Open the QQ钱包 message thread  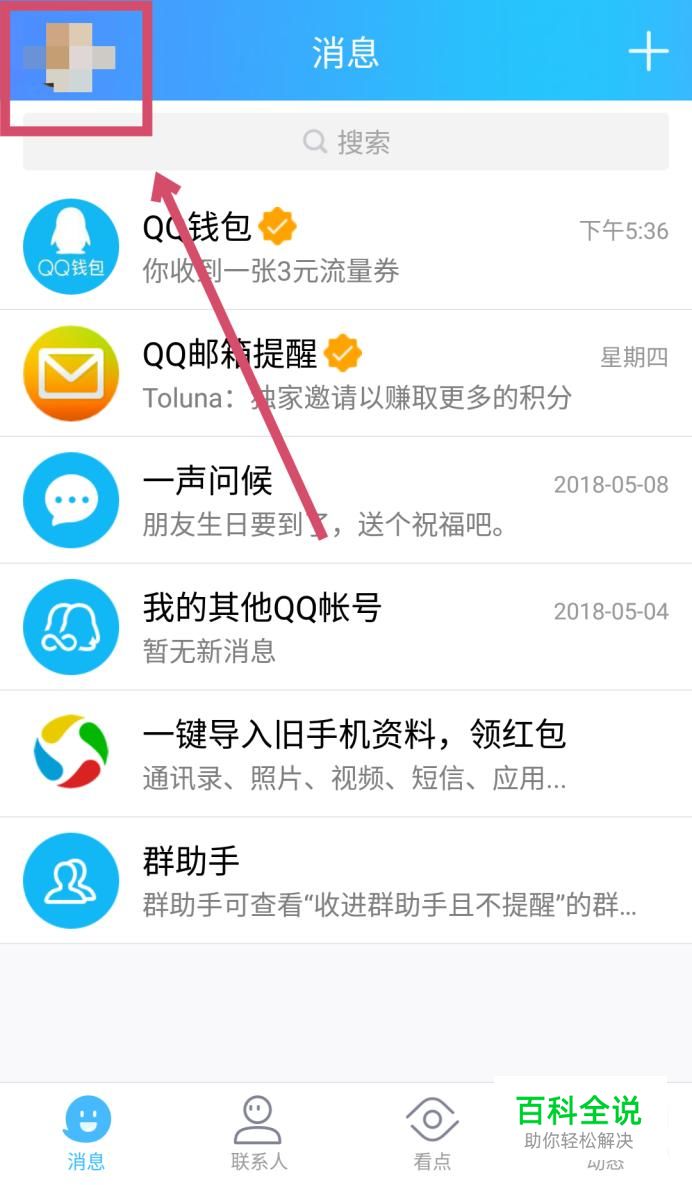346,247
